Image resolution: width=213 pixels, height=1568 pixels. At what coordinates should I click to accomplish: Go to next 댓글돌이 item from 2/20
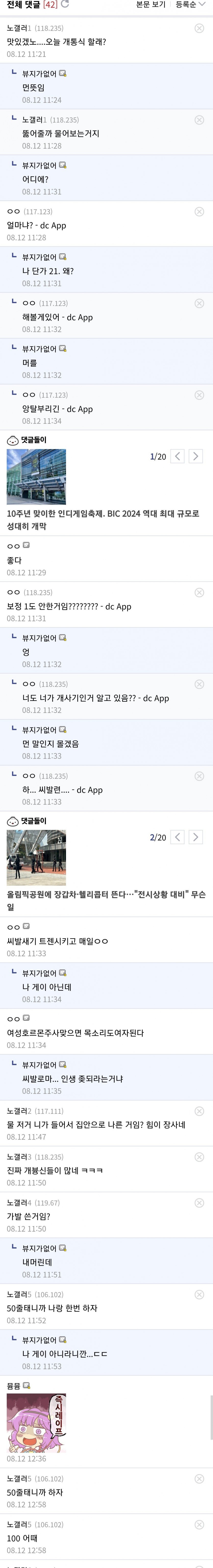tap(195, 837)
